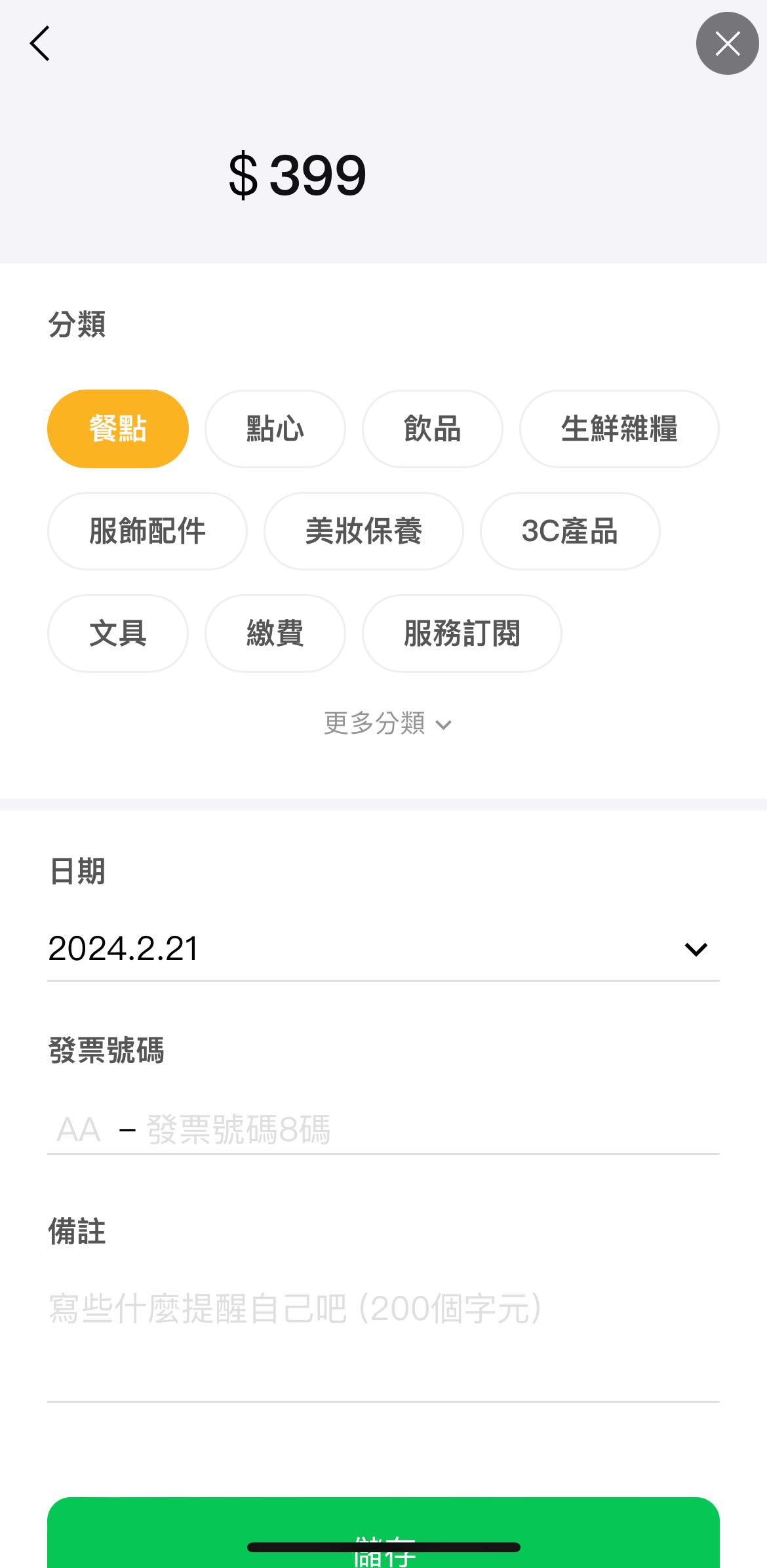Tap the selected 餐點 category chip
The width and height of the screenshot is (767, 1568).
[118, 429]
